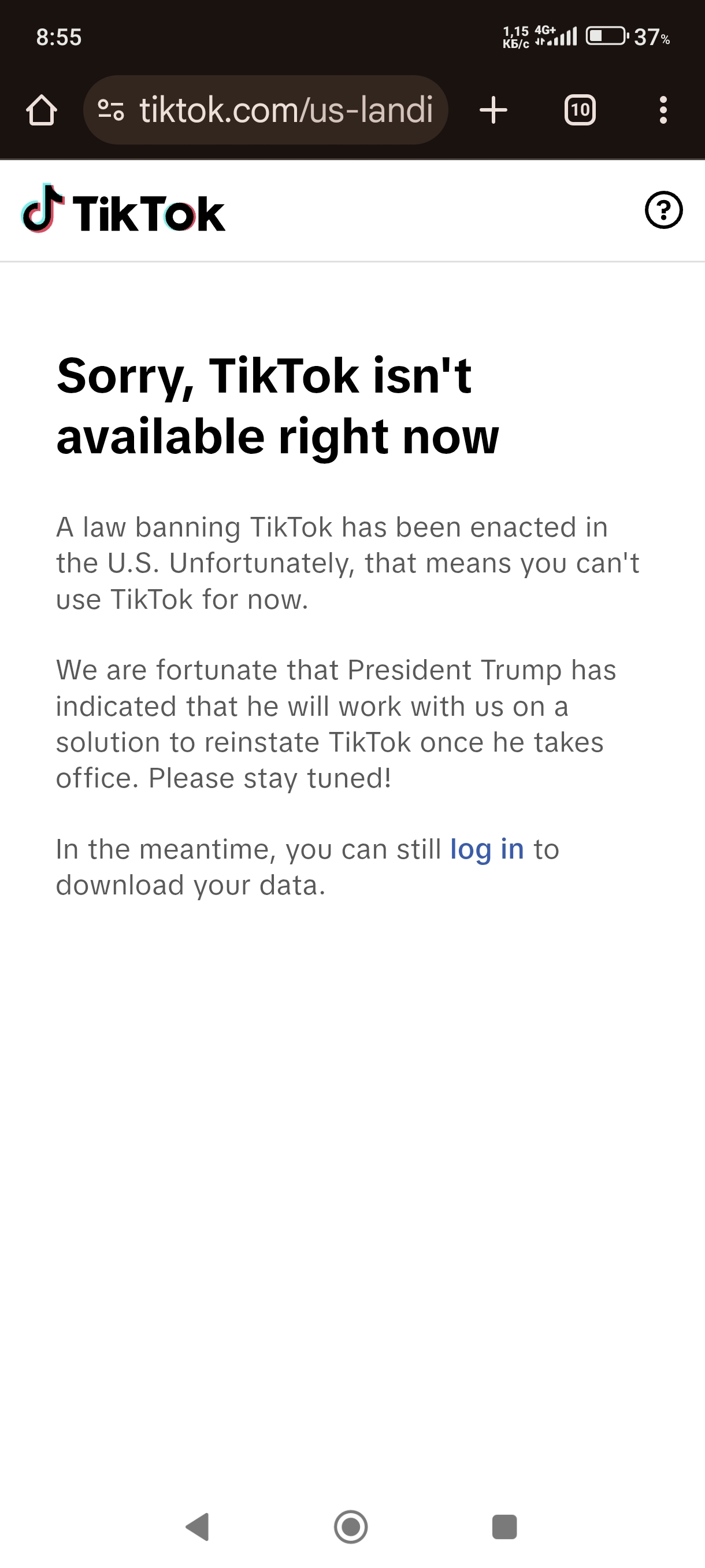Image resolution: width=705 pixels, height=1568 pixels.
Task: Open recent apps from navigation bar
Action: [504, 1526]
